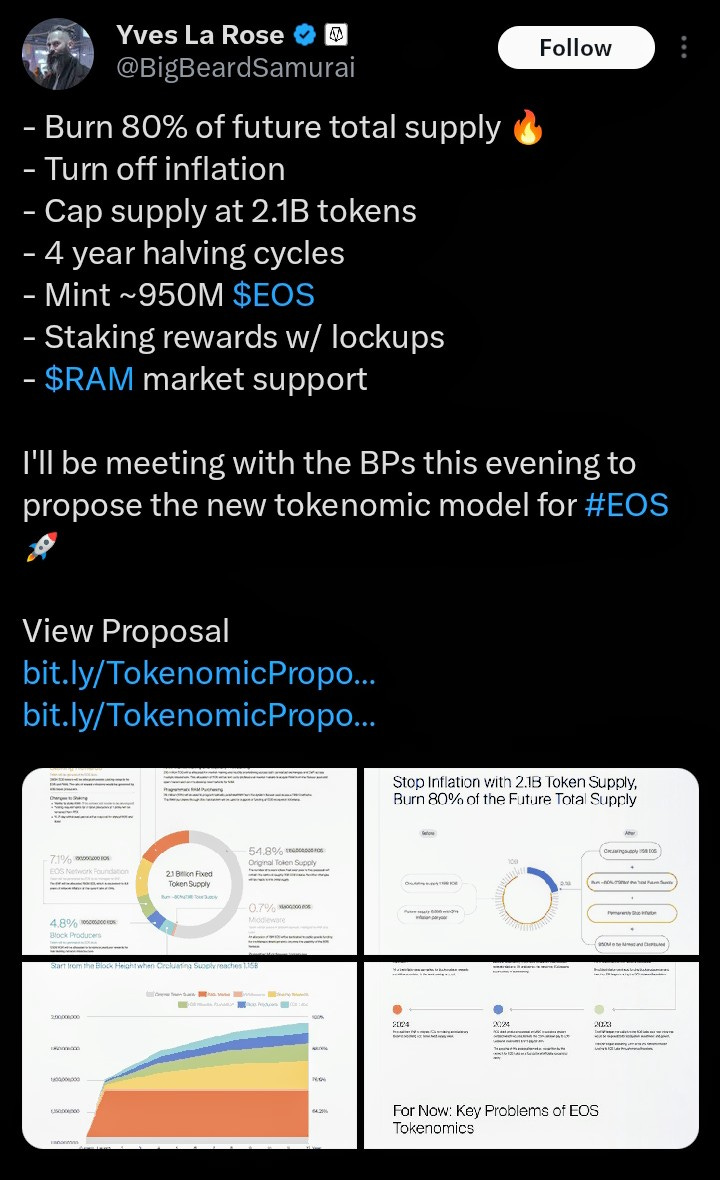Open the post overflow menu

[x=684, y=48]
